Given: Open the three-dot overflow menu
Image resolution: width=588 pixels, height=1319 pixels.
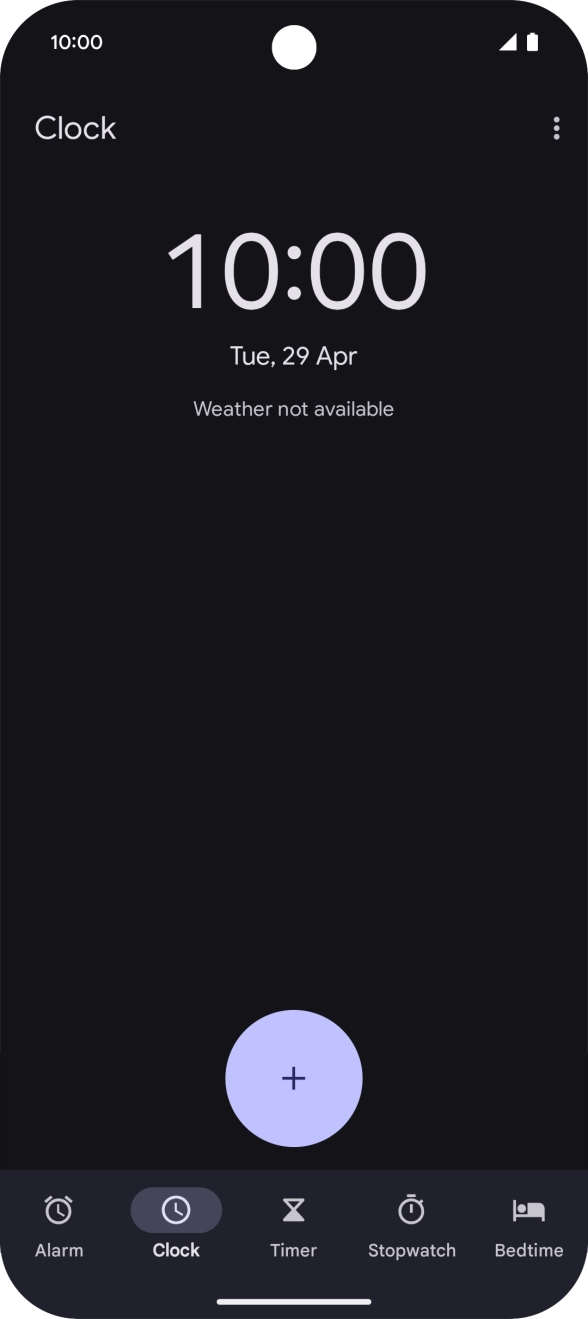Looking at the screenshot, I should point(556,128).
